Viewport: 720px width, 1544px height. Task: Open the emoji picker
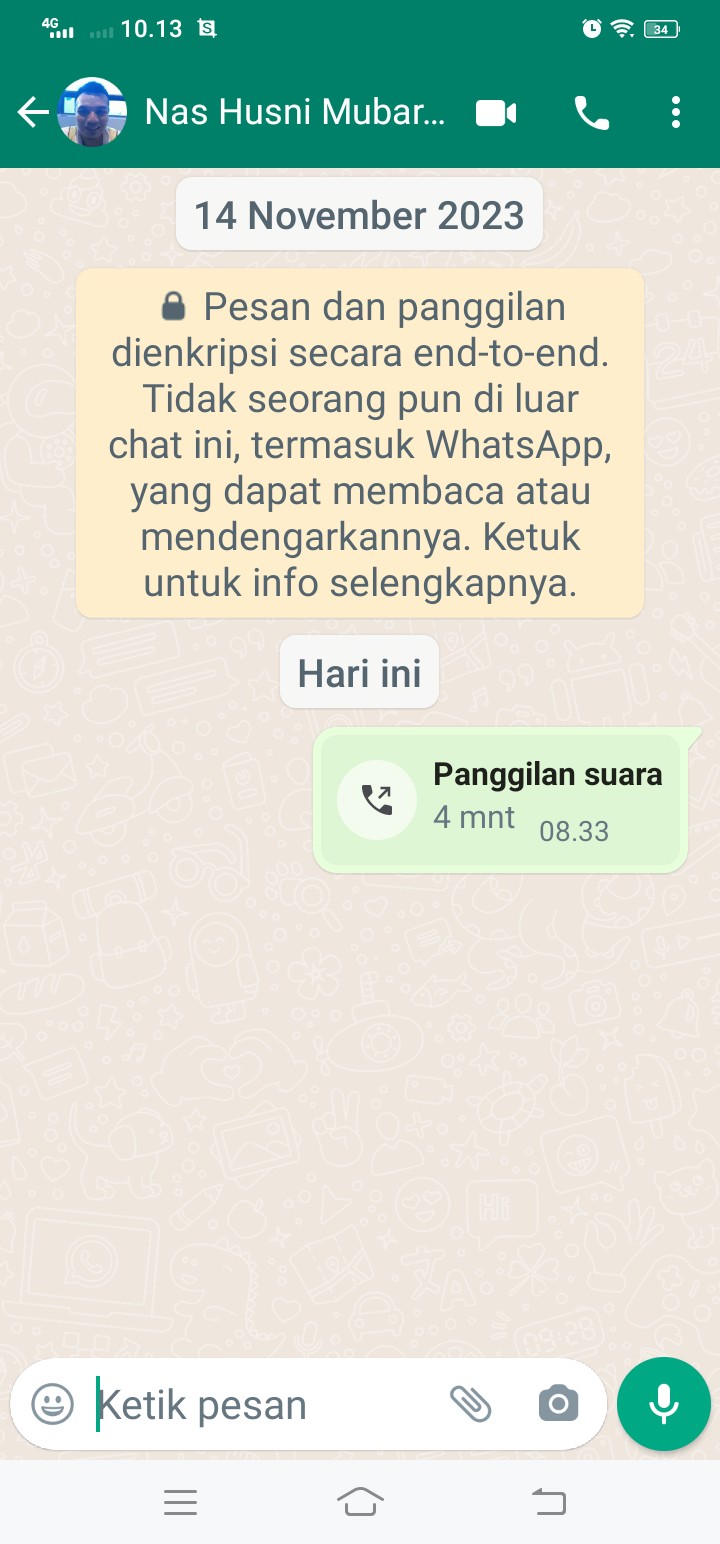(53, 1404)
